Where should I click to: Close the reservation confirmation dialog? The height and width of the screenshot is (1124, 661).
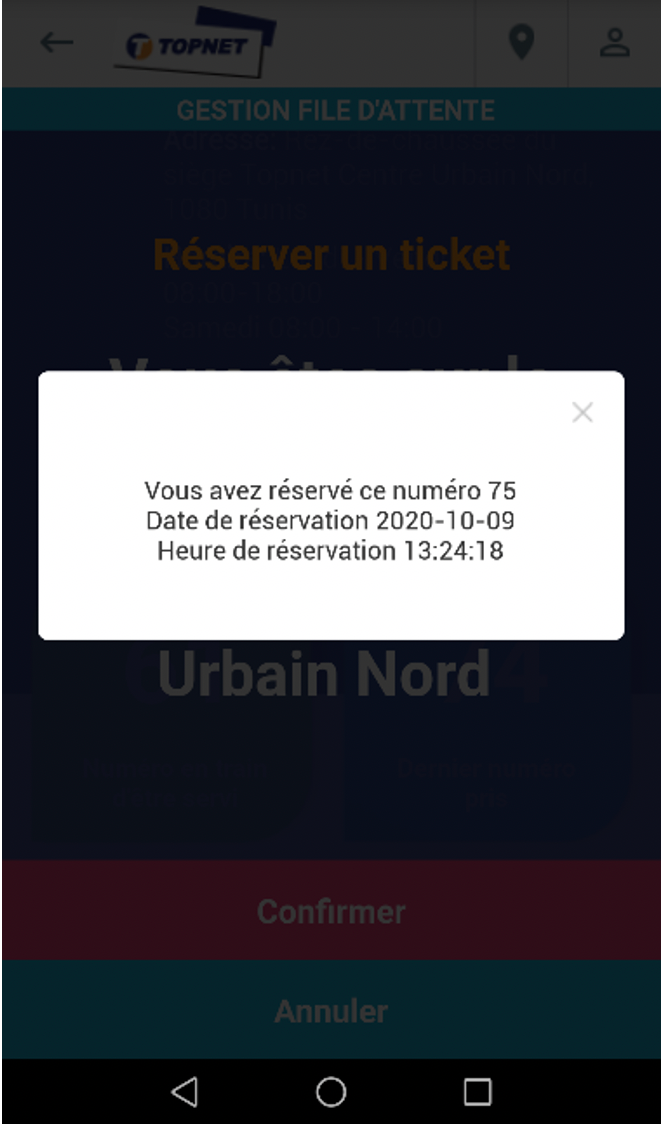point(582,412)
